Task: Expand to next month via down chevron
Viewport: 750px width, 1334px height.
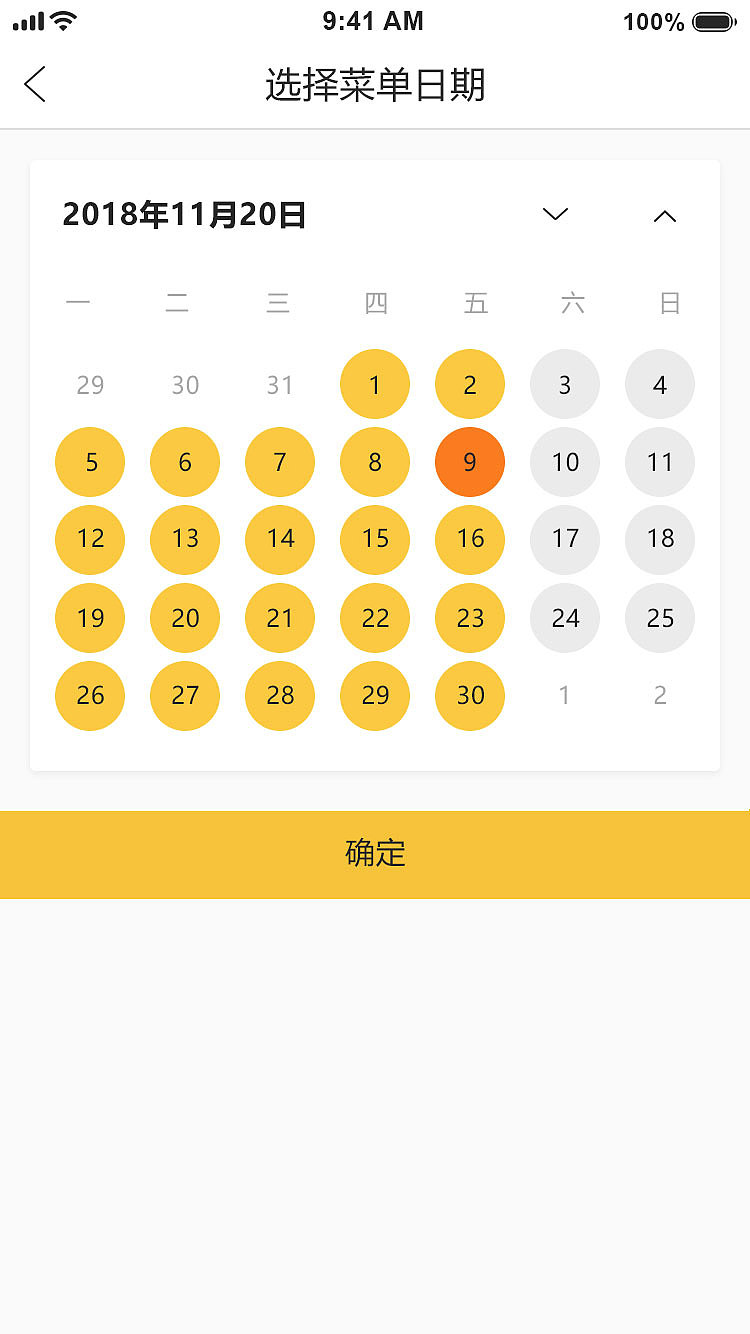Action: coord(555,215)
